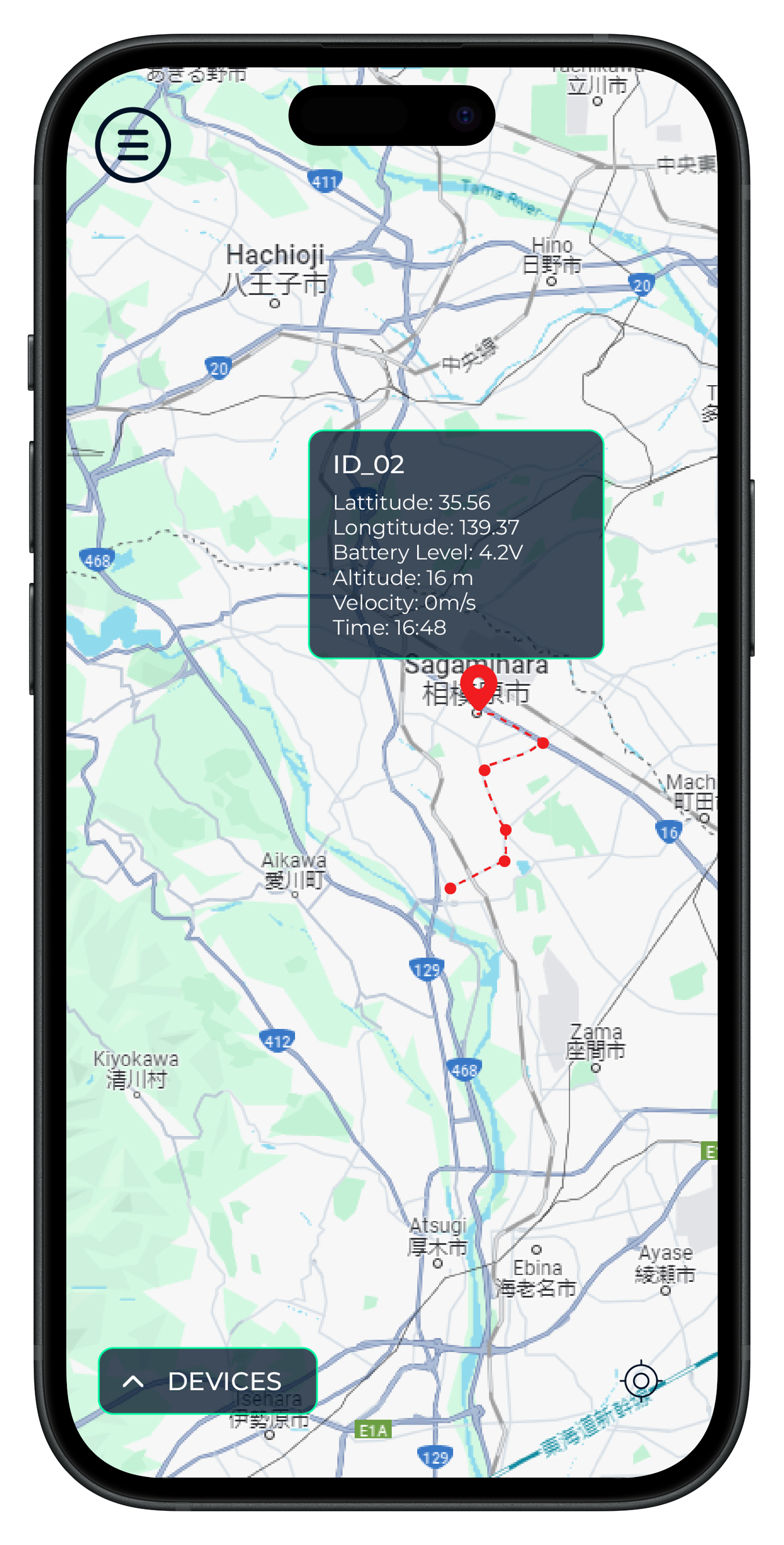This screenshot has height=1545, width=784.
Task: Center map on my current location
Action: click(641, 1381)
